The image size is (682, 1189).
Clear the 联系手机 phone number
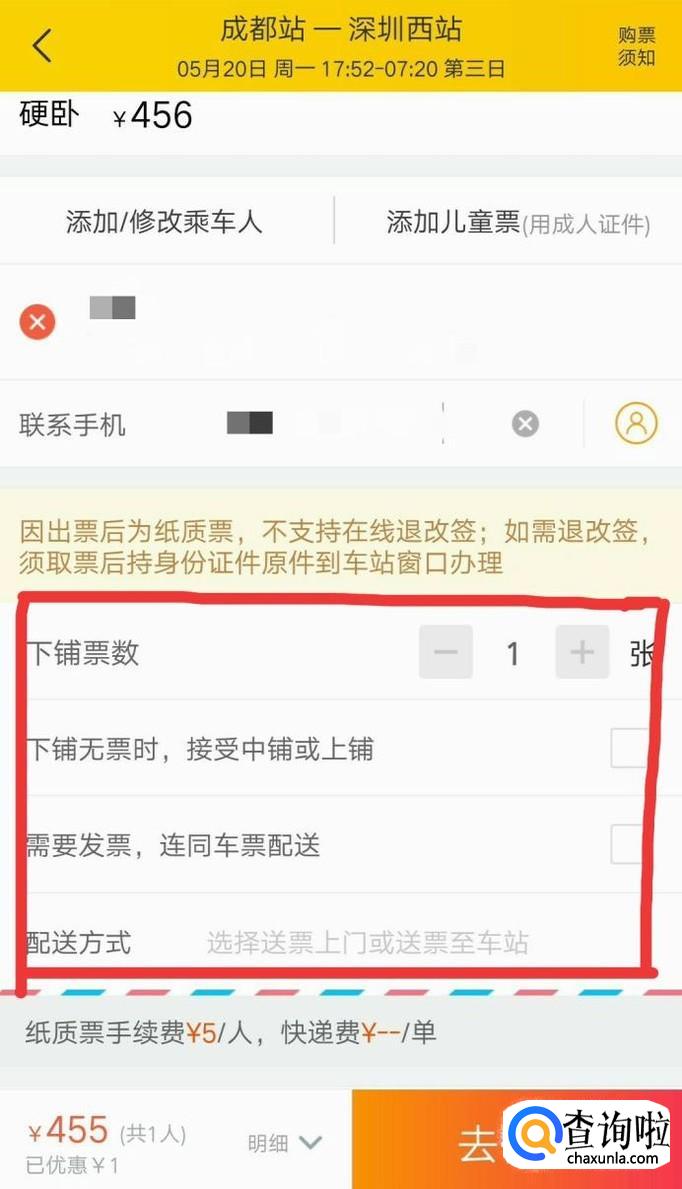click(x=525, y=424)
